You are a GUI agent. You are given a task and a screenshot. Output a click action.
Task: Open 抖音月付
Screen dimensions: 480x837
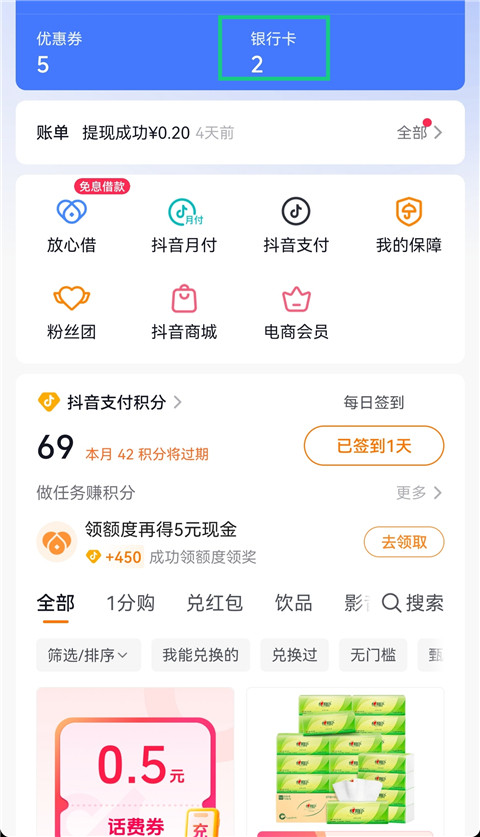[x=184, y=224]
